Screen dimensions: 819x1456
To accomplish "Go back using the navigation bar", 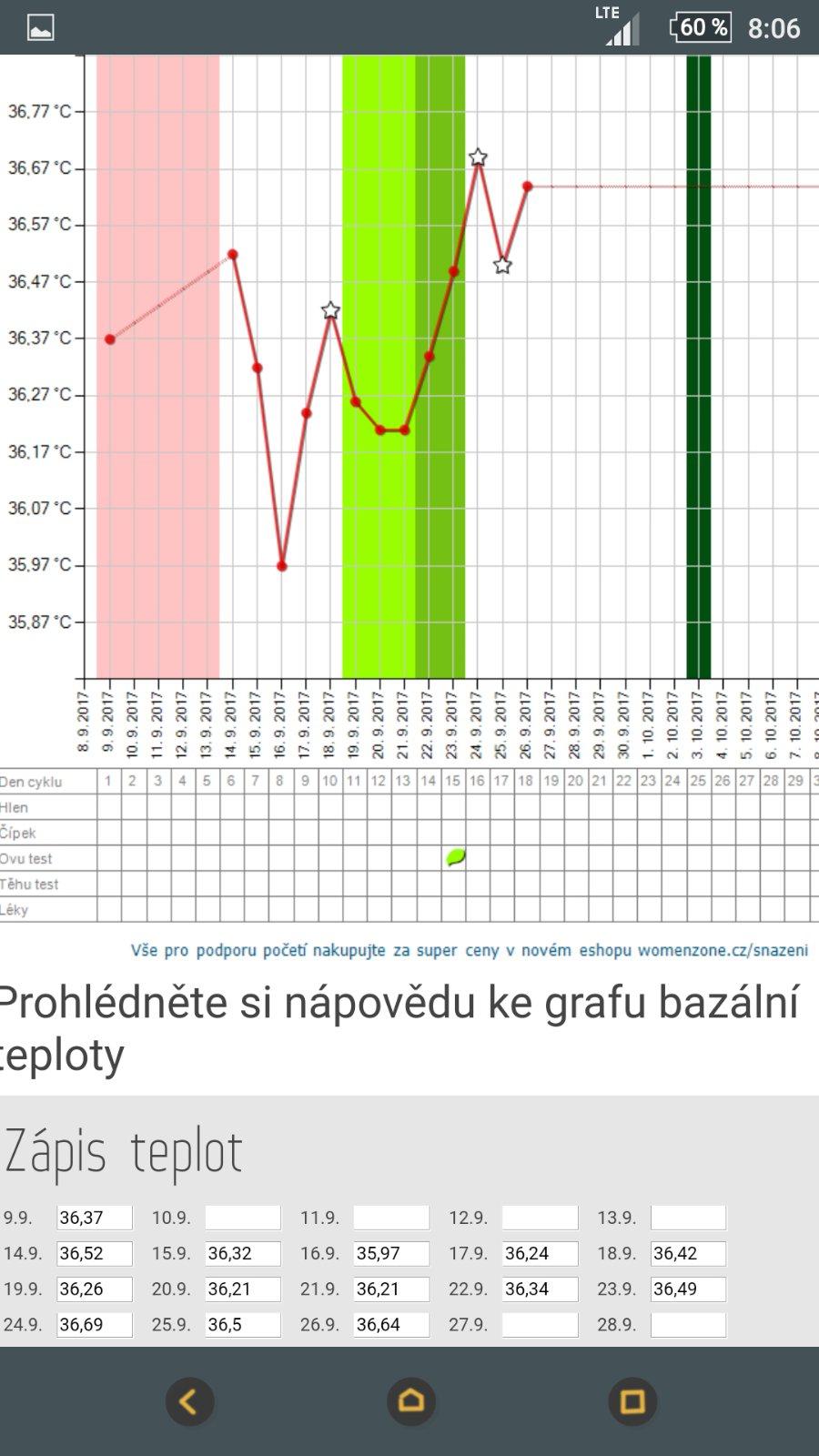I will tap(189, 1401).
